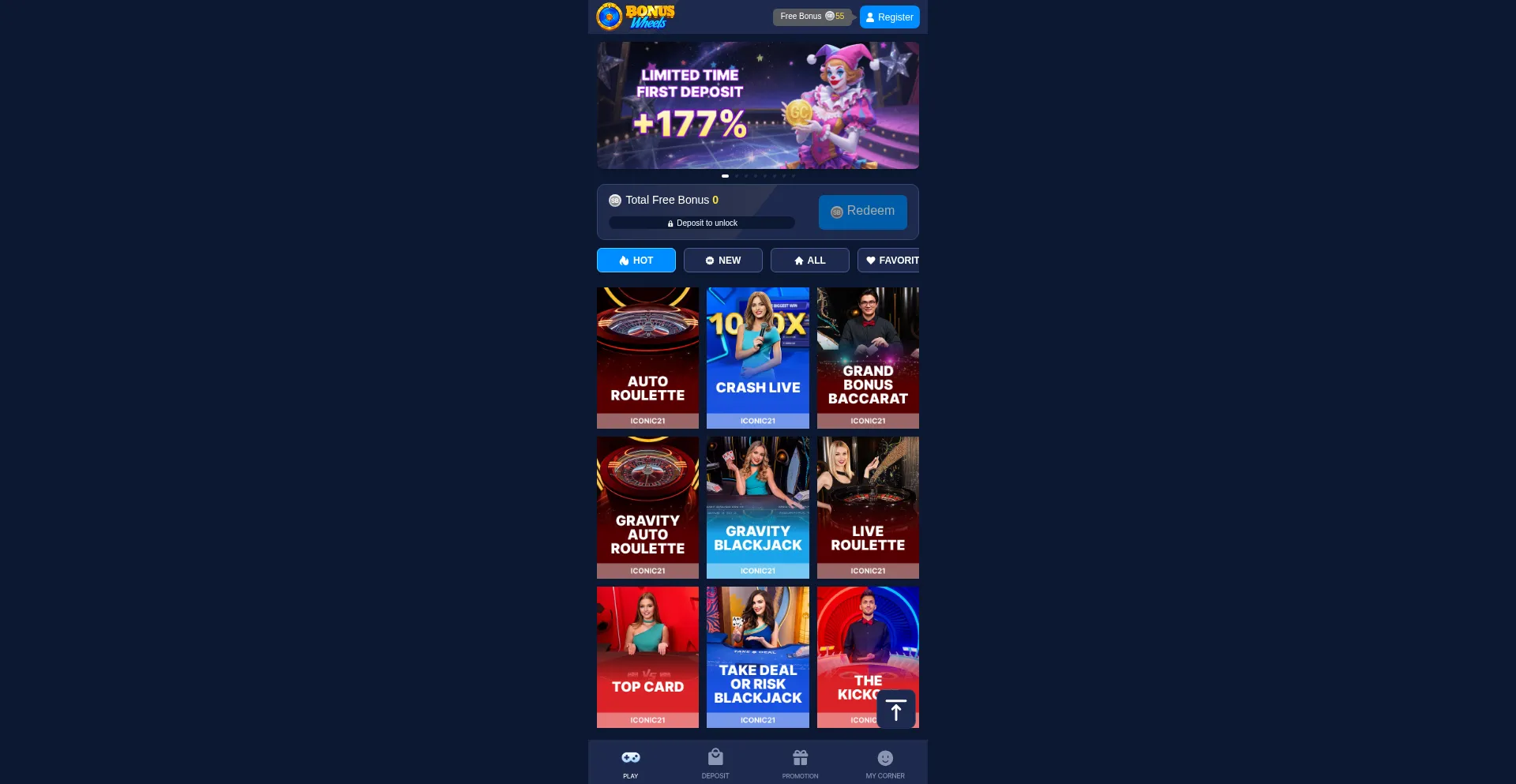Open Grand Bonus Baccarat
Image resolution: width=1516 pixels, height=784 pixels.
868,357
